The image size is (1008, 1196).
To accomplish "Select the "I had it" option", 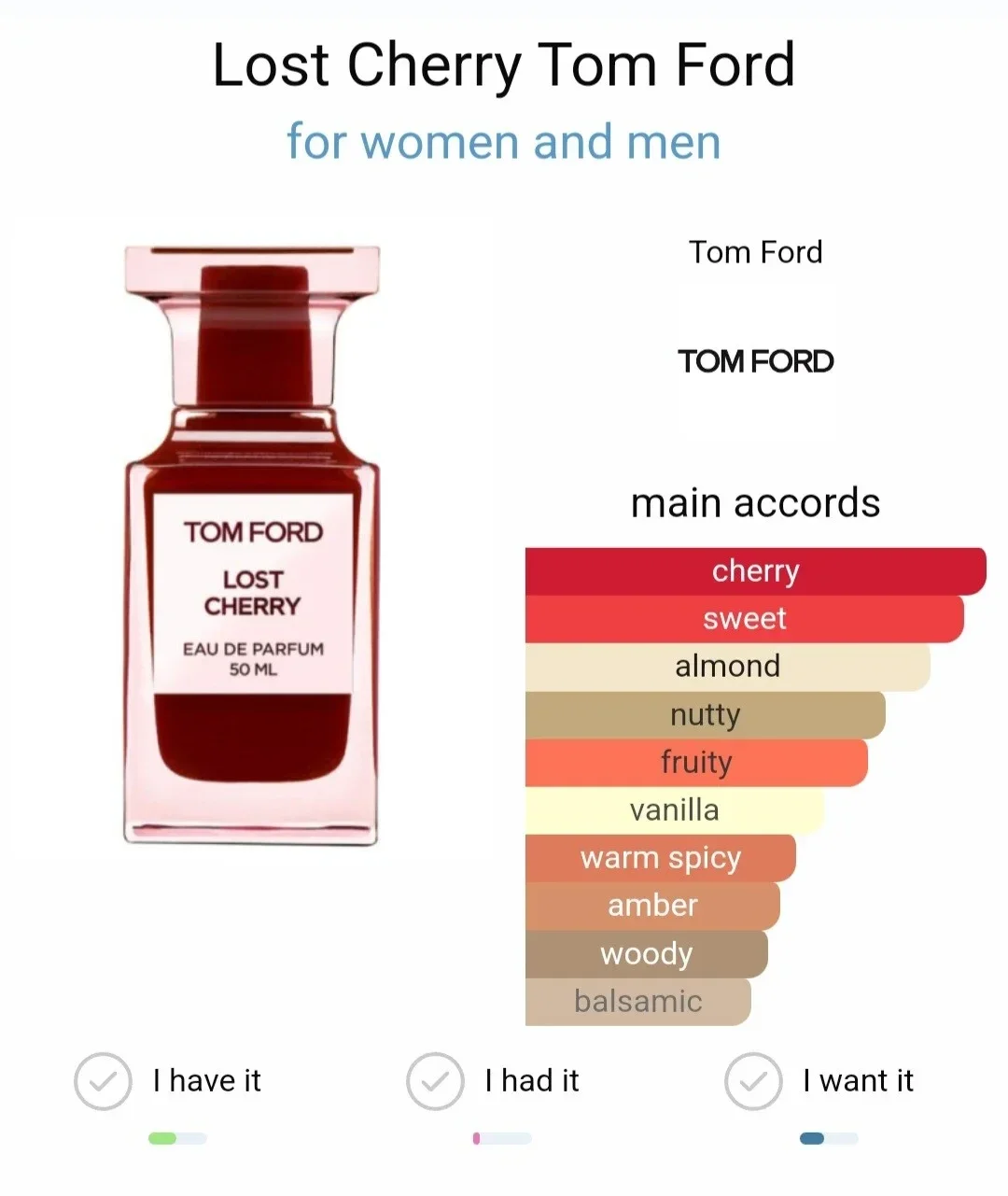I will click(435, 1081).
